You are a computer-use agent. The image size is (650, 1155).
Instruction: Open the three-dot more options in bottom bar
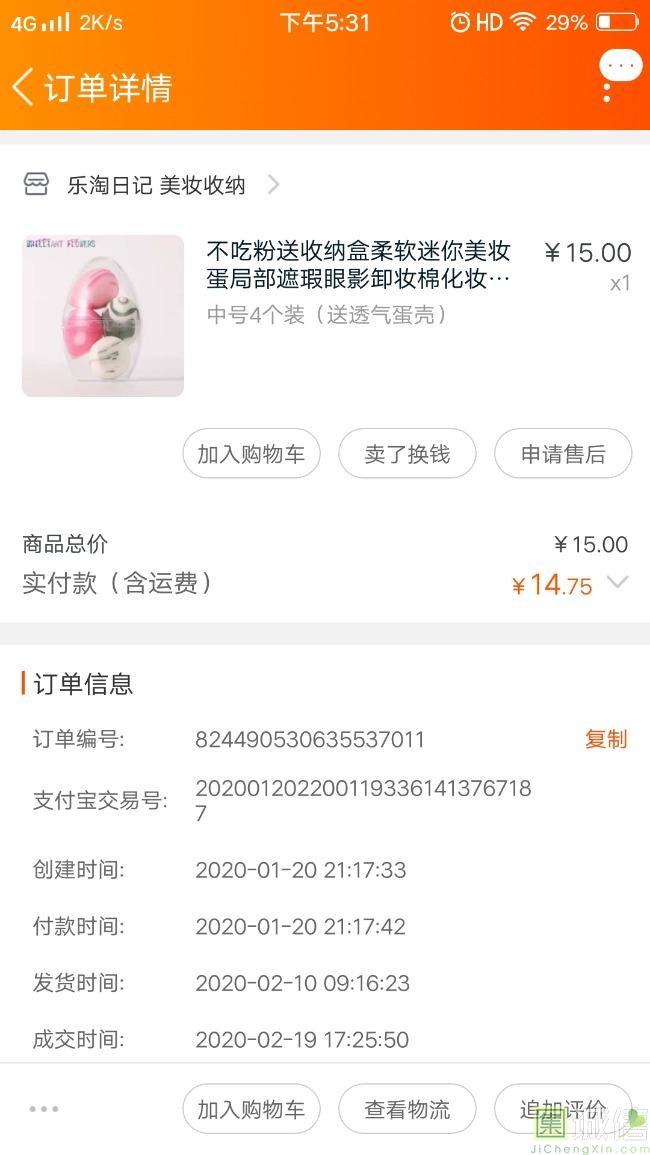[44, 1109]
